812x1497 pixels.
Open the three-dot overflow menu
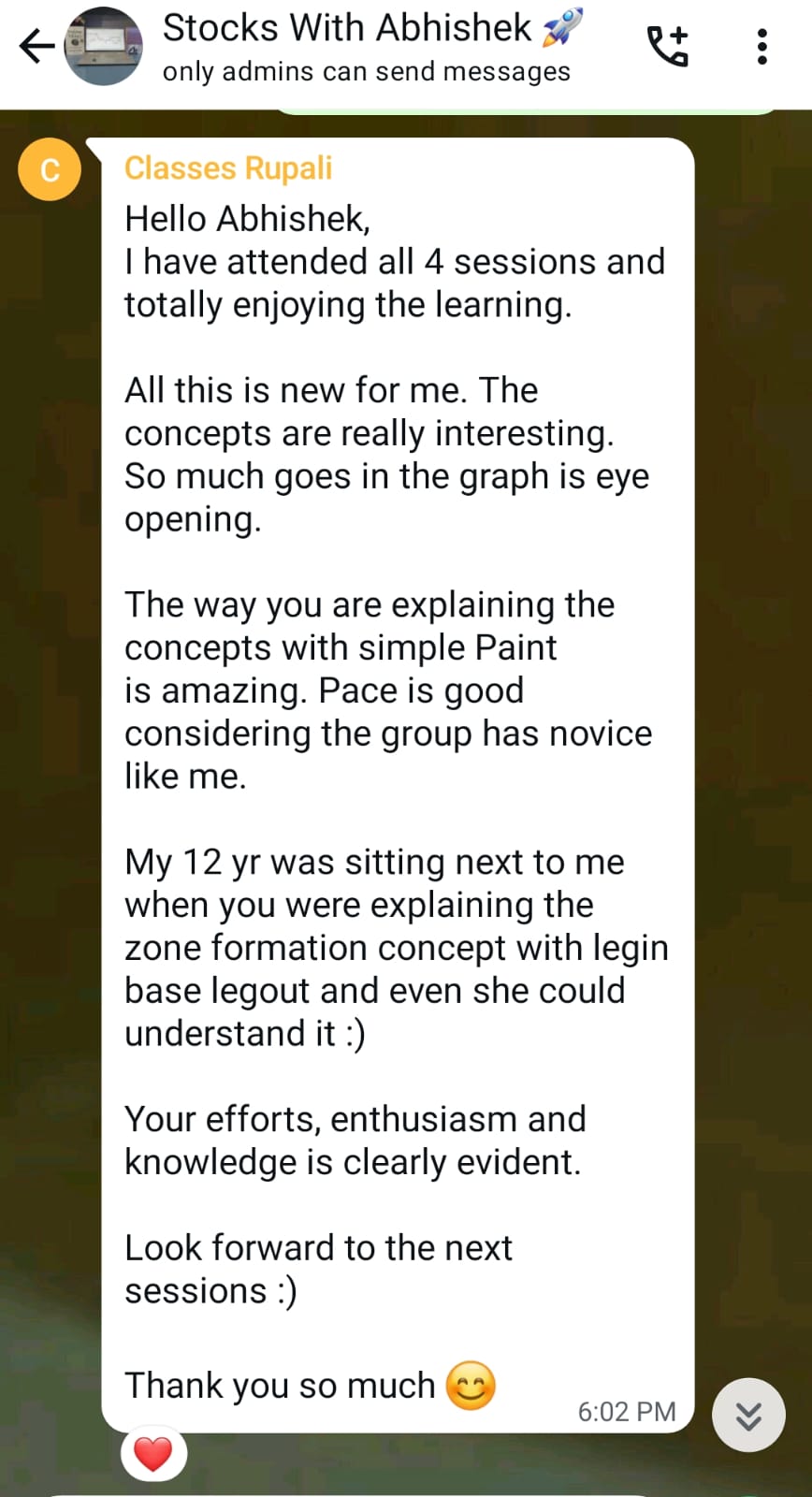click(762, 46)
